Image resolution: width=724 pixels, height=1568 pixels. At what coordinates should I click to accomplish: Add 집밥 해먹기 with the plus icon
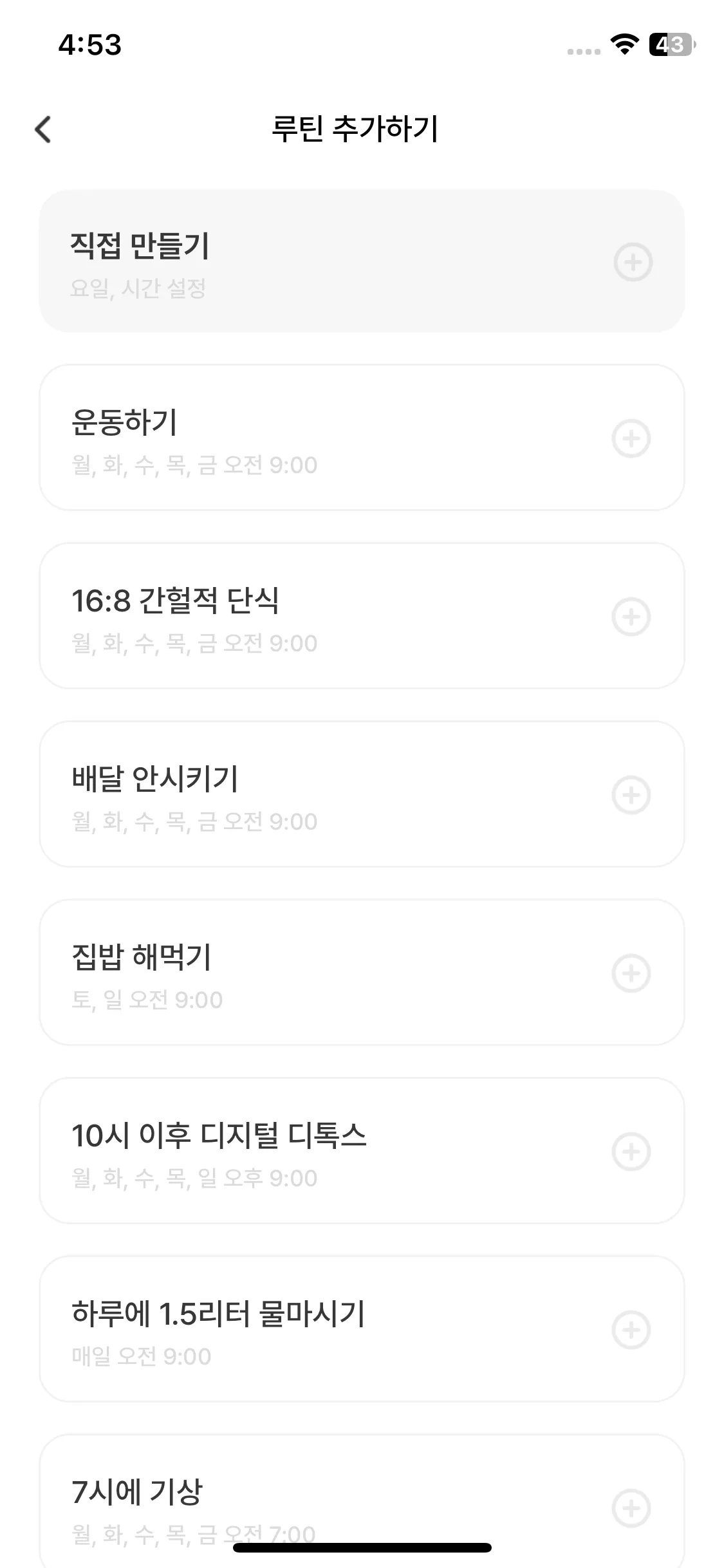(631, 974)
